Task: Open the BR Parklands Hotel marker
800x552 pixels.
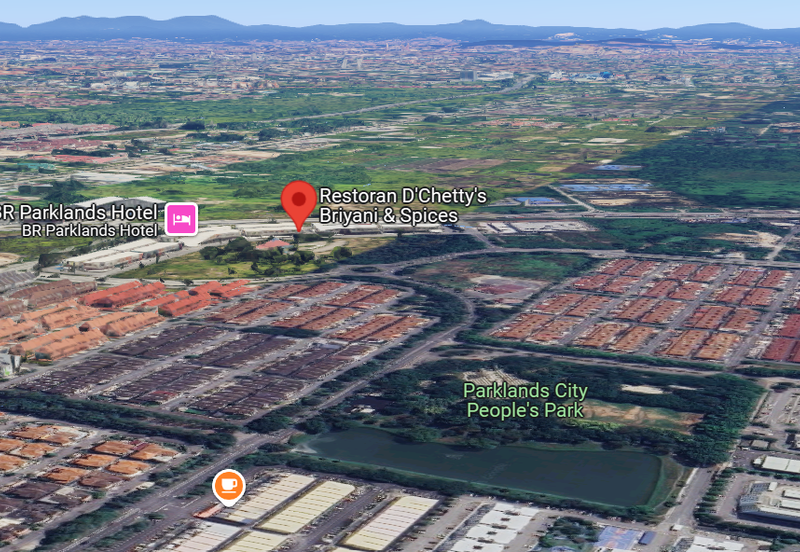Action: (x=181, y=218)
